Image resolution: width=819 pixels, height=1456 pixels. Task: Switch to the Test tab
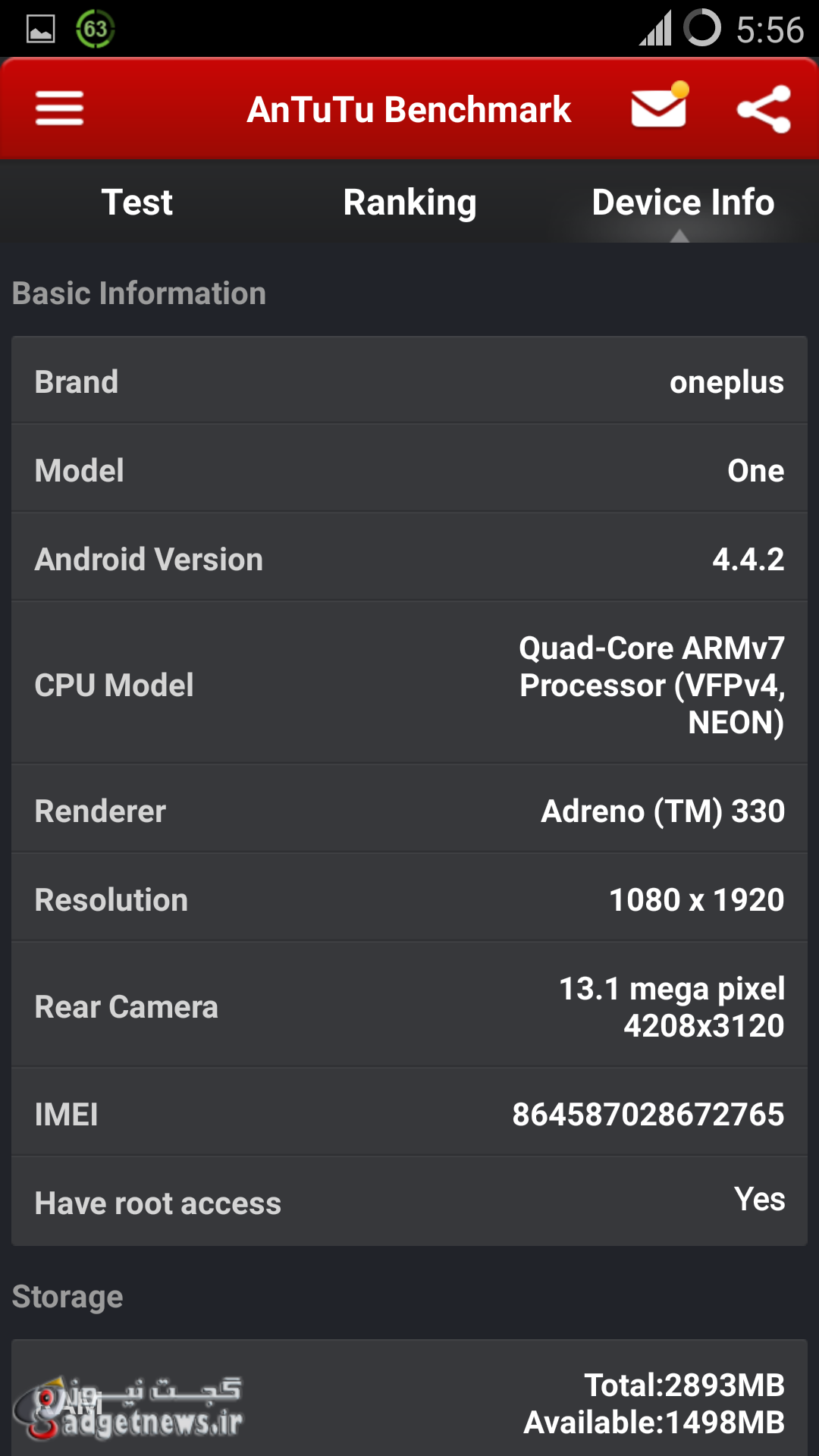click(x=137, y=202)
